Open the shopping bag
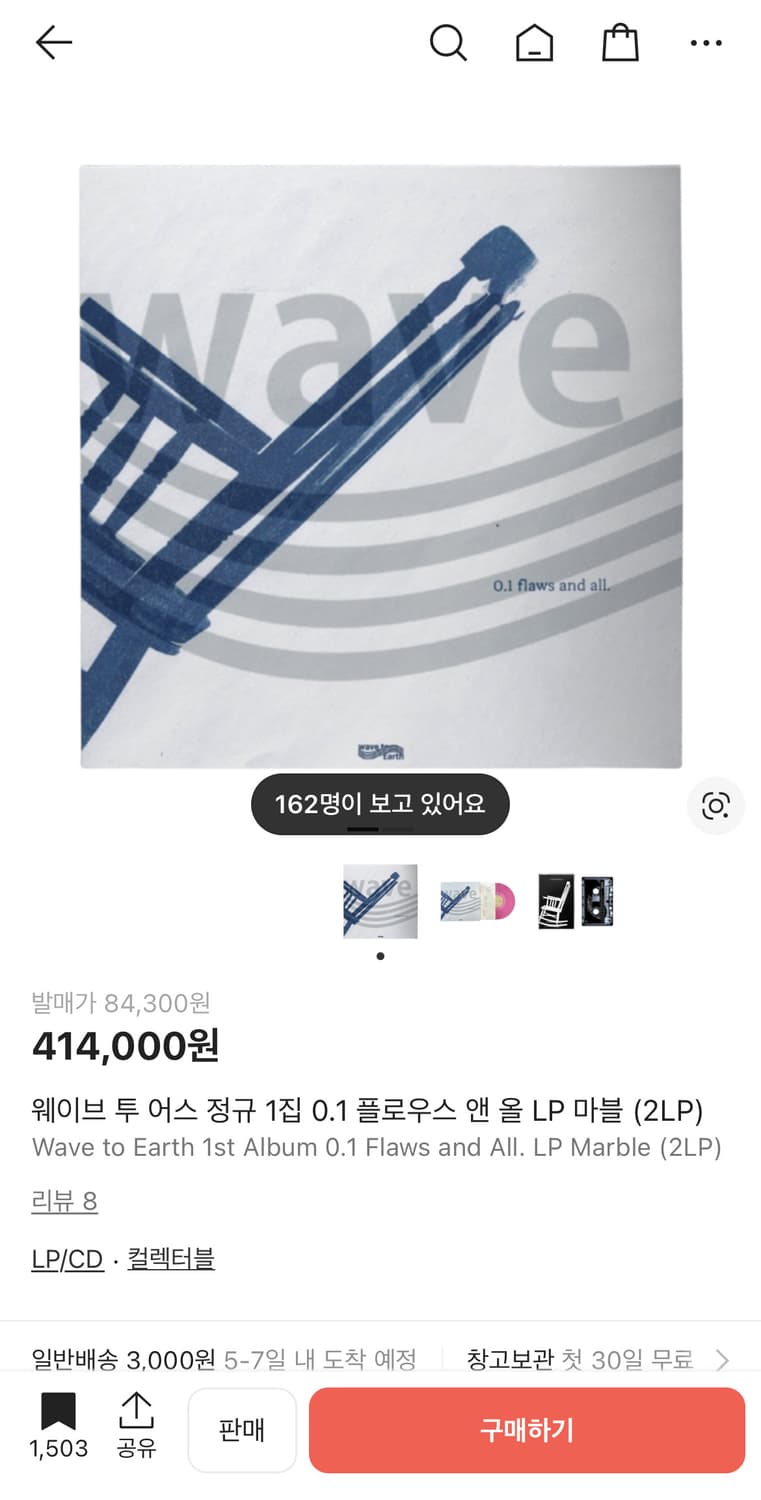The image size is (761, 1500). point(620,42)
